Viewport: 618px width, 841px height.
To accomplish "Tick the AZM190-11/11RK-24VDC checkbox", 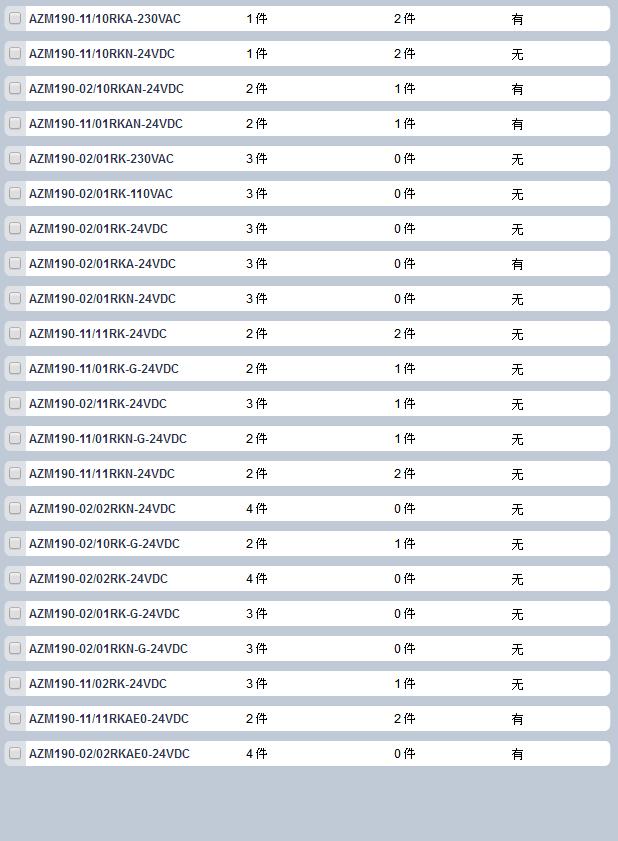I will pos(15,333).
